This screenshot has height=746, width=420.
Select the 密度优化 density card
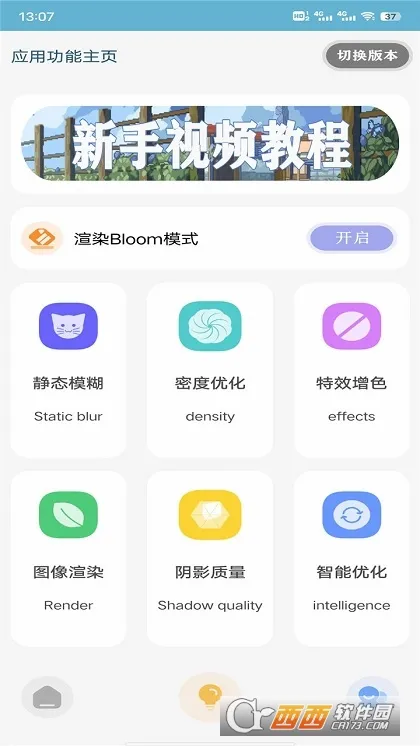tap(210, 370)
